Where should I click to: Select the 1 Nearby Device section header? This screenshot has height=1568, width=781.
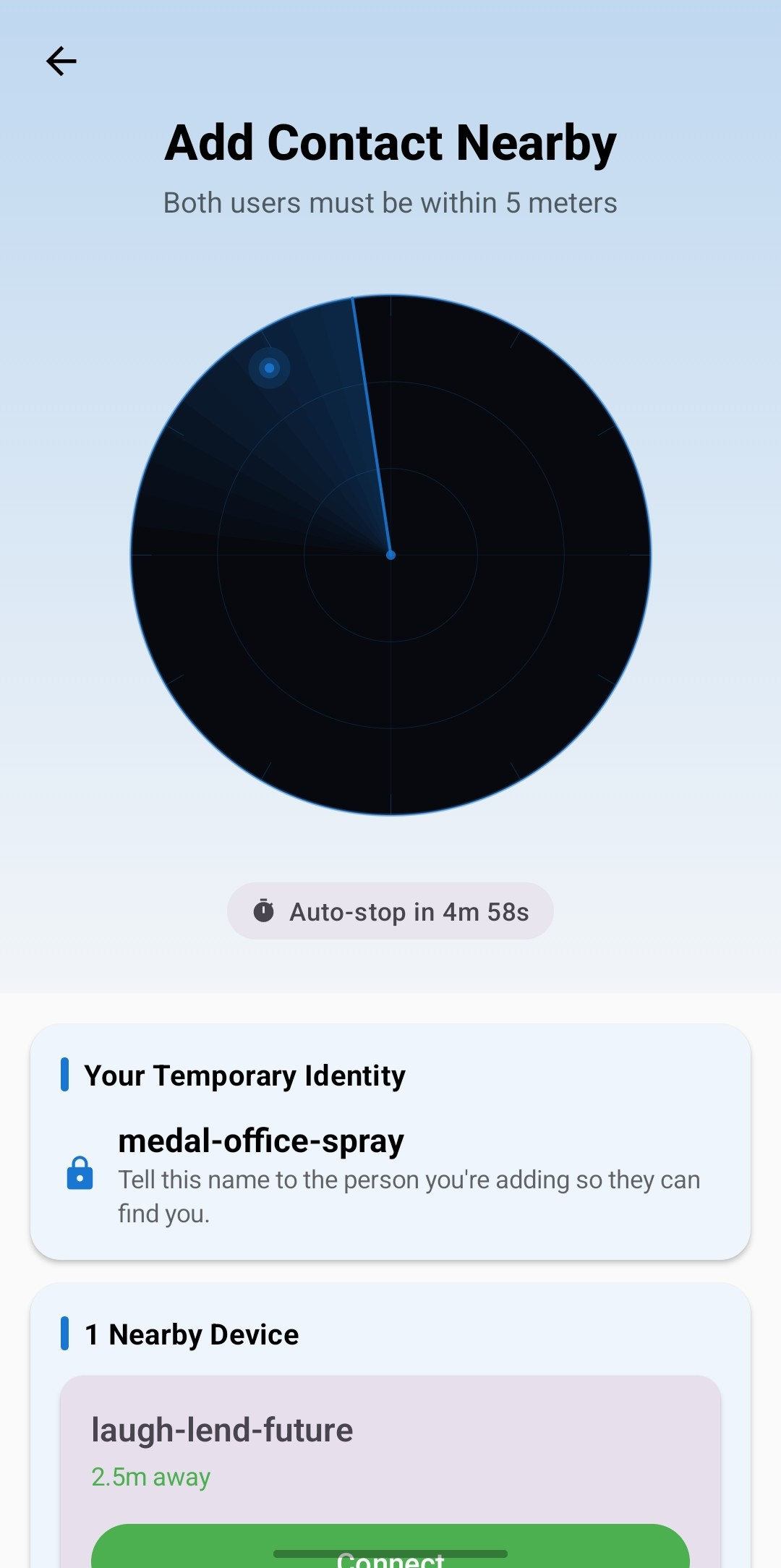(x=191, y=1334)
